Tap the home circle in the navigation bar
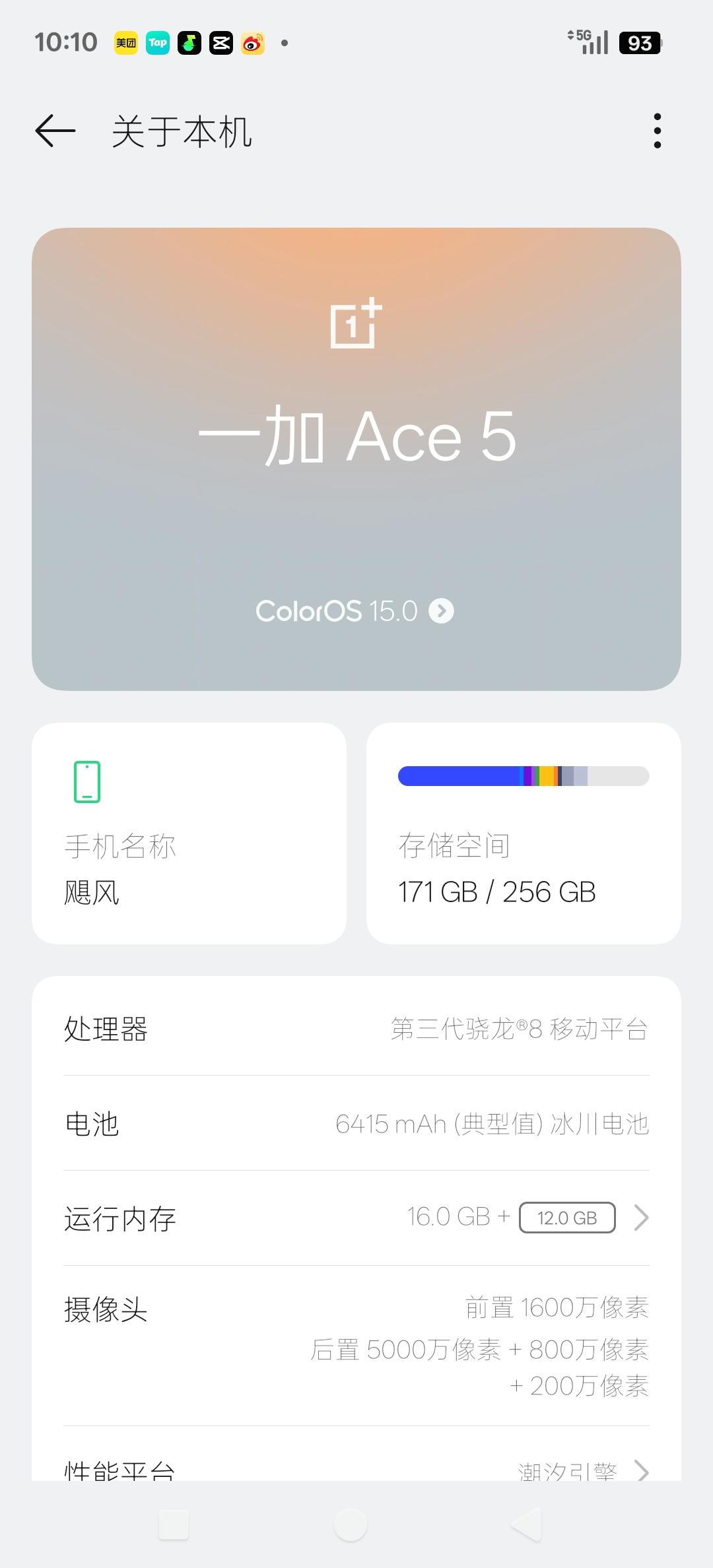Image resolution: width=713 pixels, height=1568 pixels. 351,1525
